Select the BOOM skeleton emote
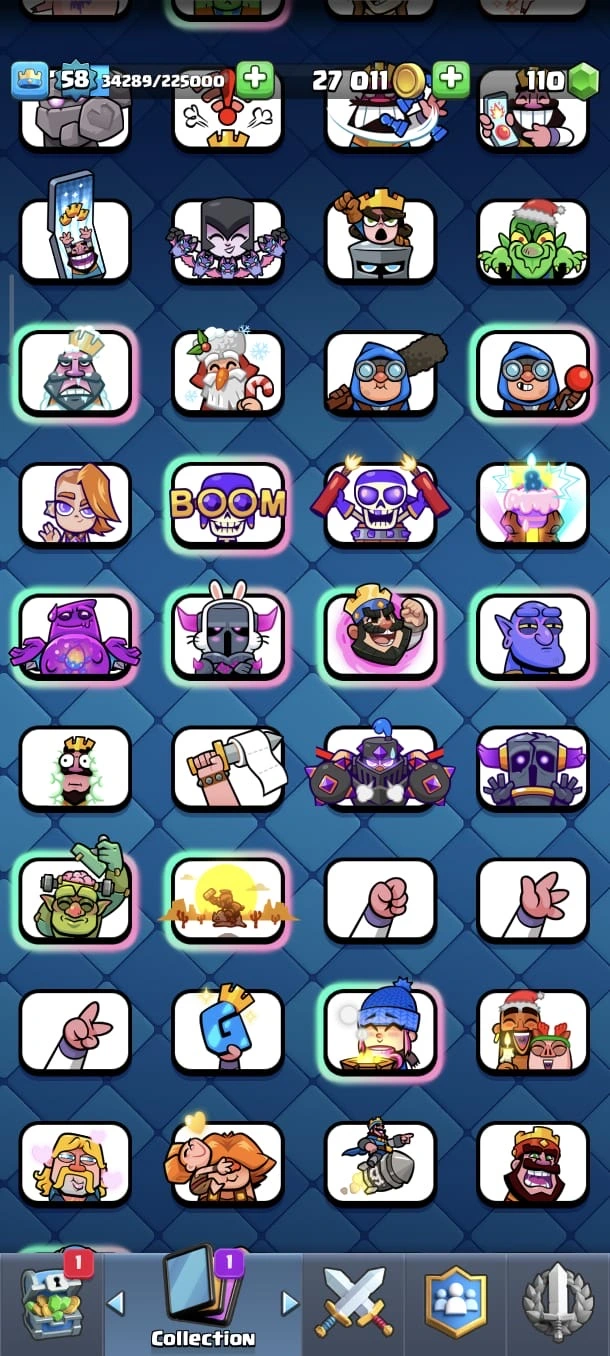Viewport: 610px width, 1356px height. (x=228, y=503)
